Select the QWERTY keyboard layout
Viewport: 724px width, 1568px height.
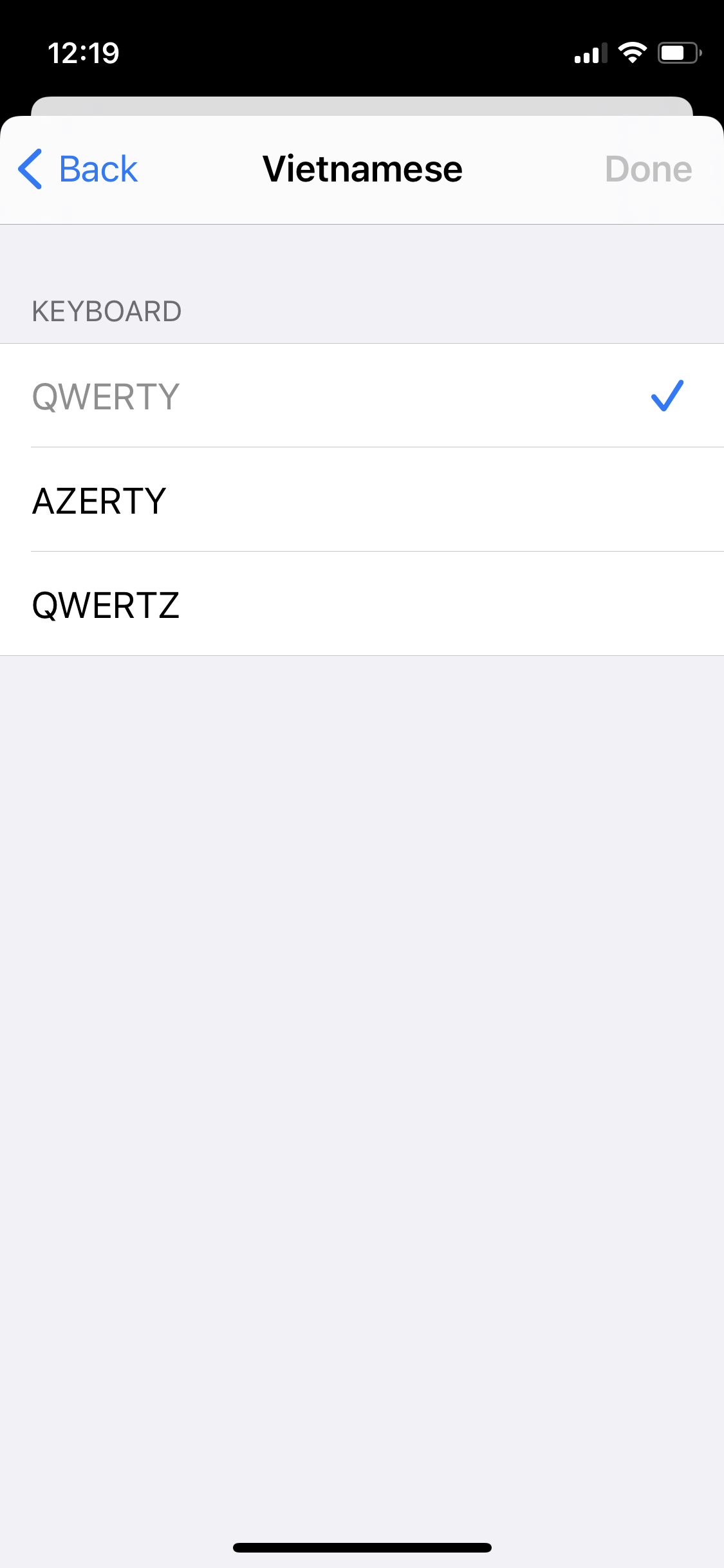tap(362, 395)
